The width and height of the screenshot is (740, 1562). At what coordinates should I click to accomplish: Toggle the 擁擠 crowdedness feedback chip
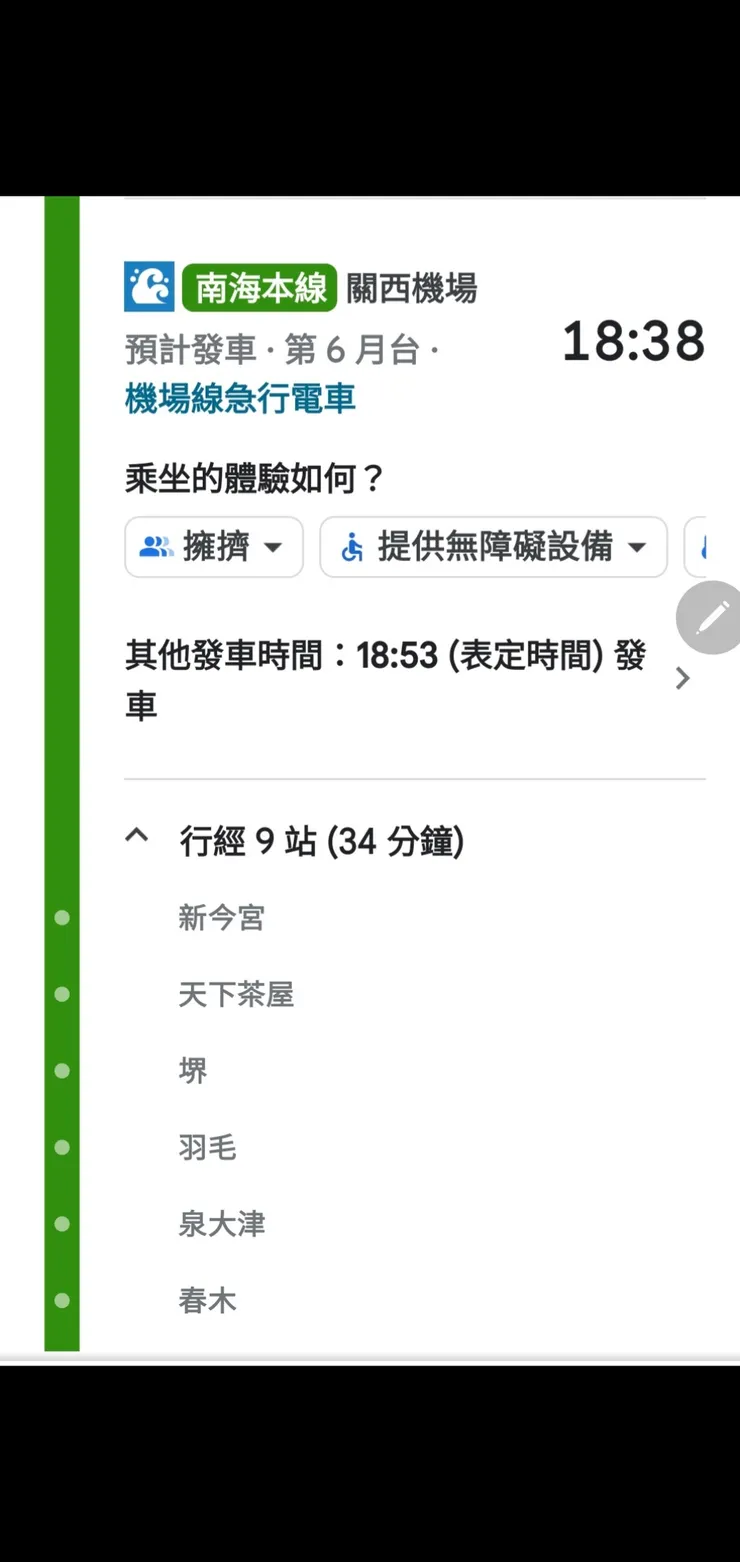pos(213,546)
